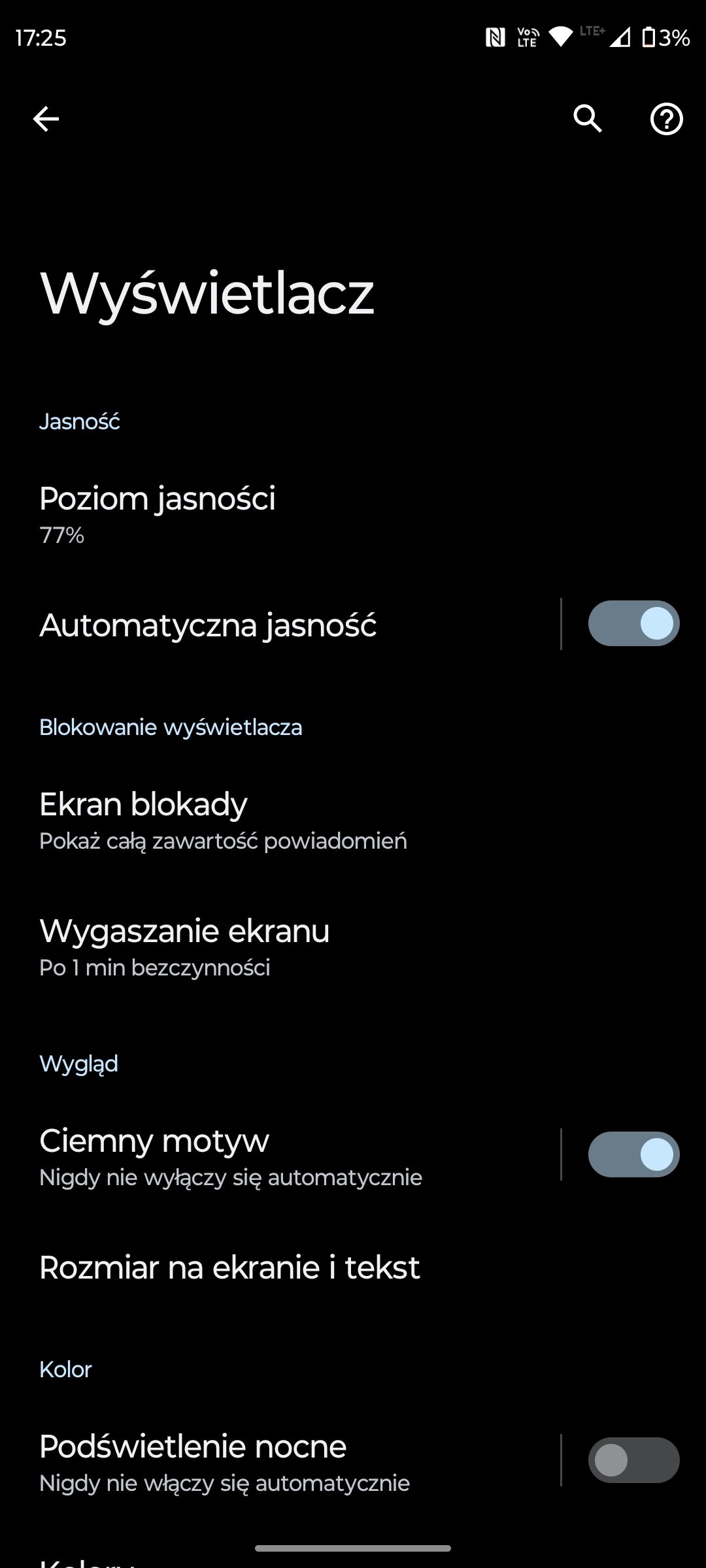Go back using the arrow icon
This screenshot has width=706, height=1568.
click(x=46, y=119)
